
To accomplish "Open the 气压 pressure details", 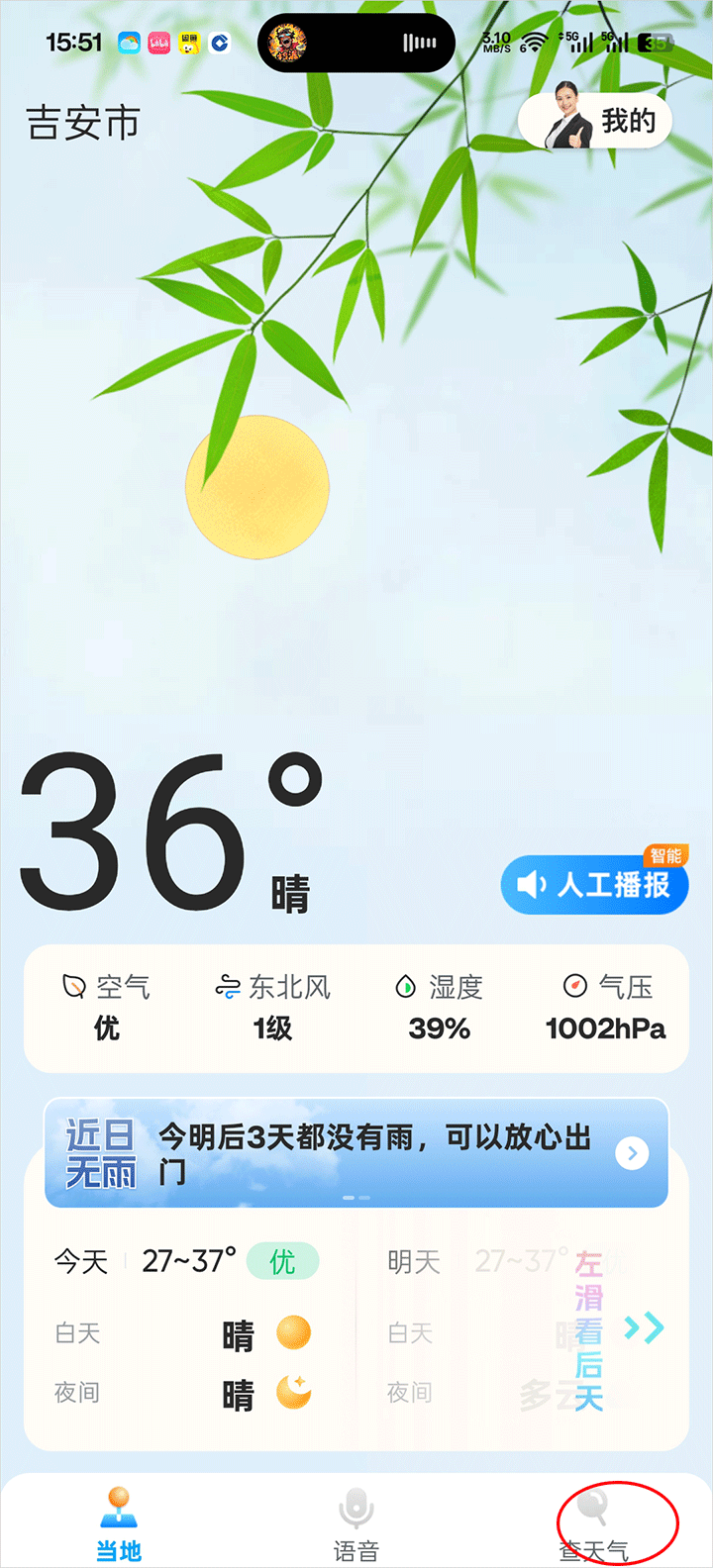I will 605,1008.
